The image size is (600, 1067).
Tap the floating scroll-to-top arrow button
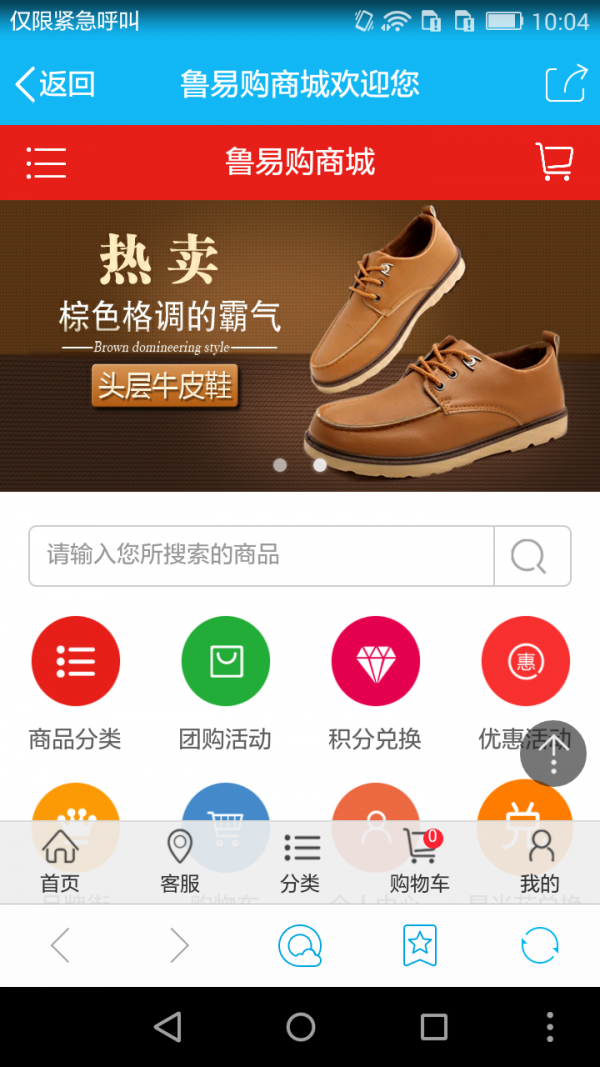[x=553, y=753]
